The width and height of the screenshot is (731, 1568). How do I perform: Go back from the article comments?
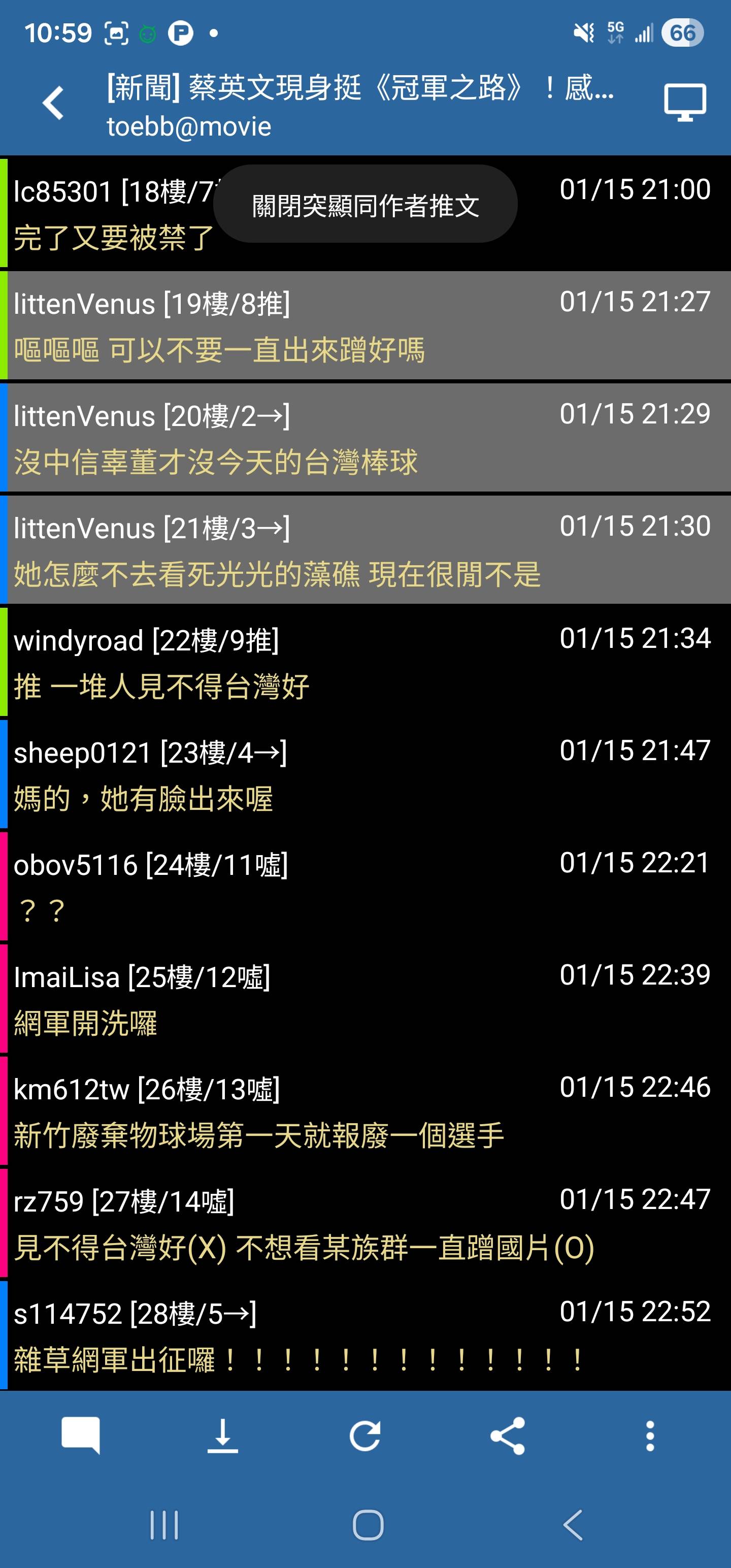[54, 102]
